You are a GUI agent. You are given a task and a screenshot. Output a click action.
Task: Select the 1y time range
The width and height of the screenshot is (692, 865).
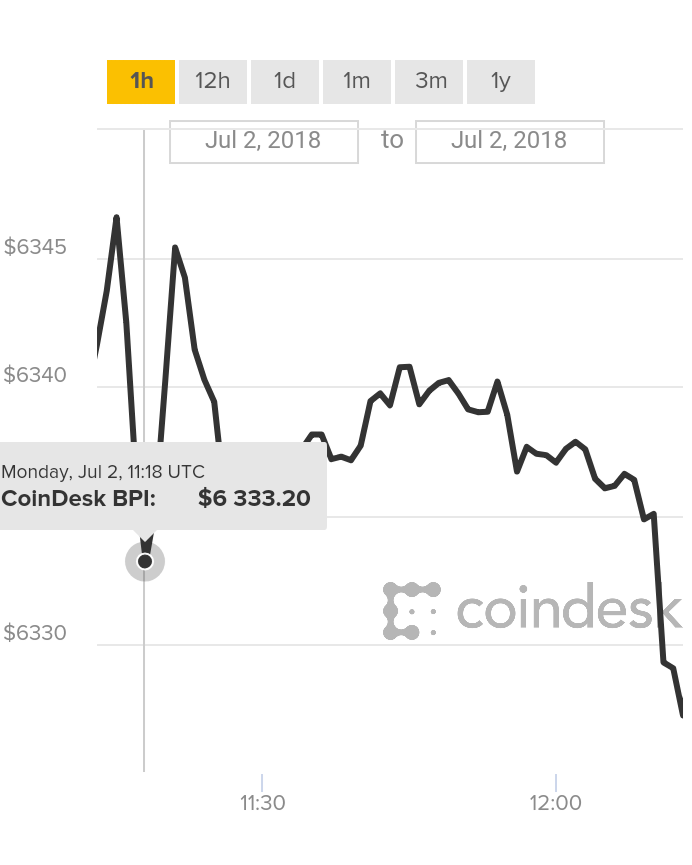click(x=500, y=82)
